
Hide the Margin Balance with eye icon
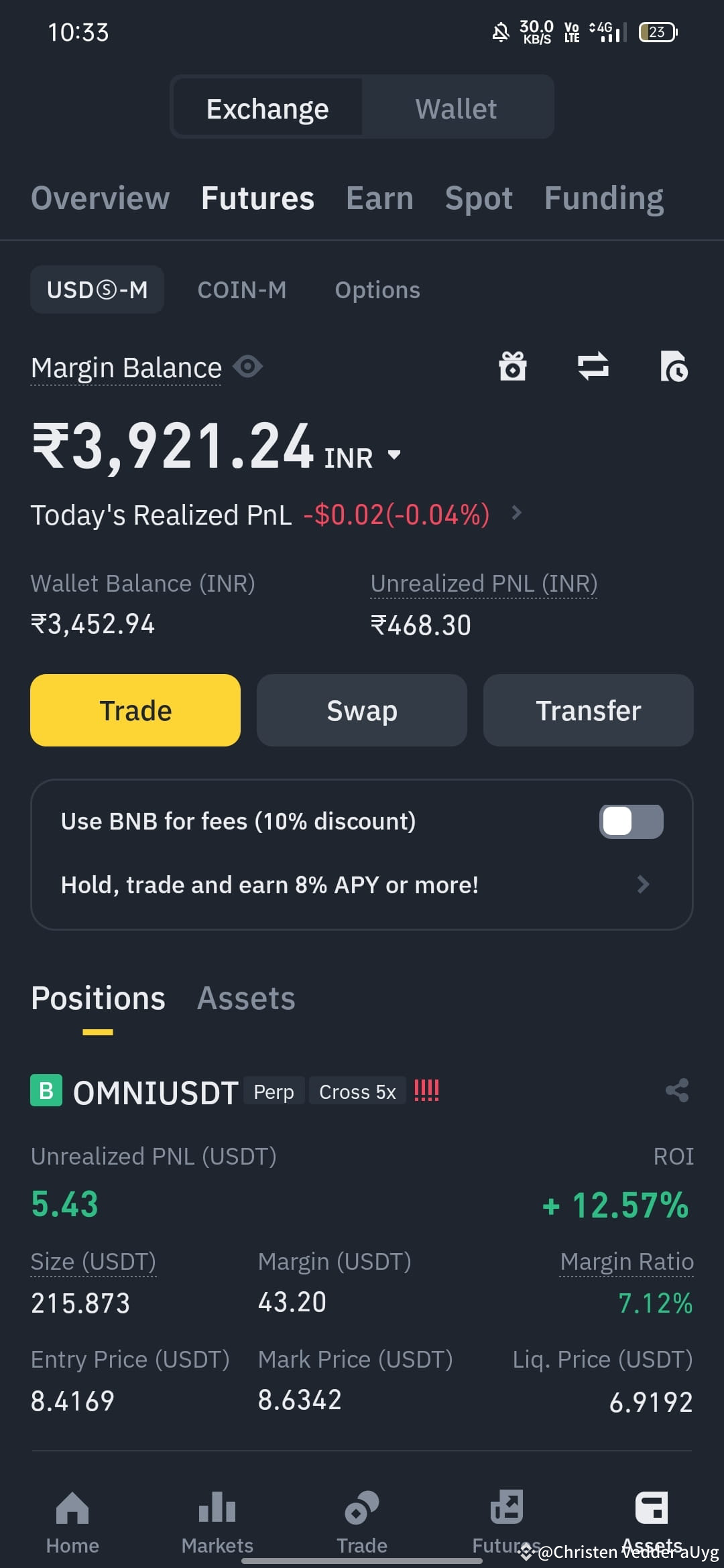247,367
